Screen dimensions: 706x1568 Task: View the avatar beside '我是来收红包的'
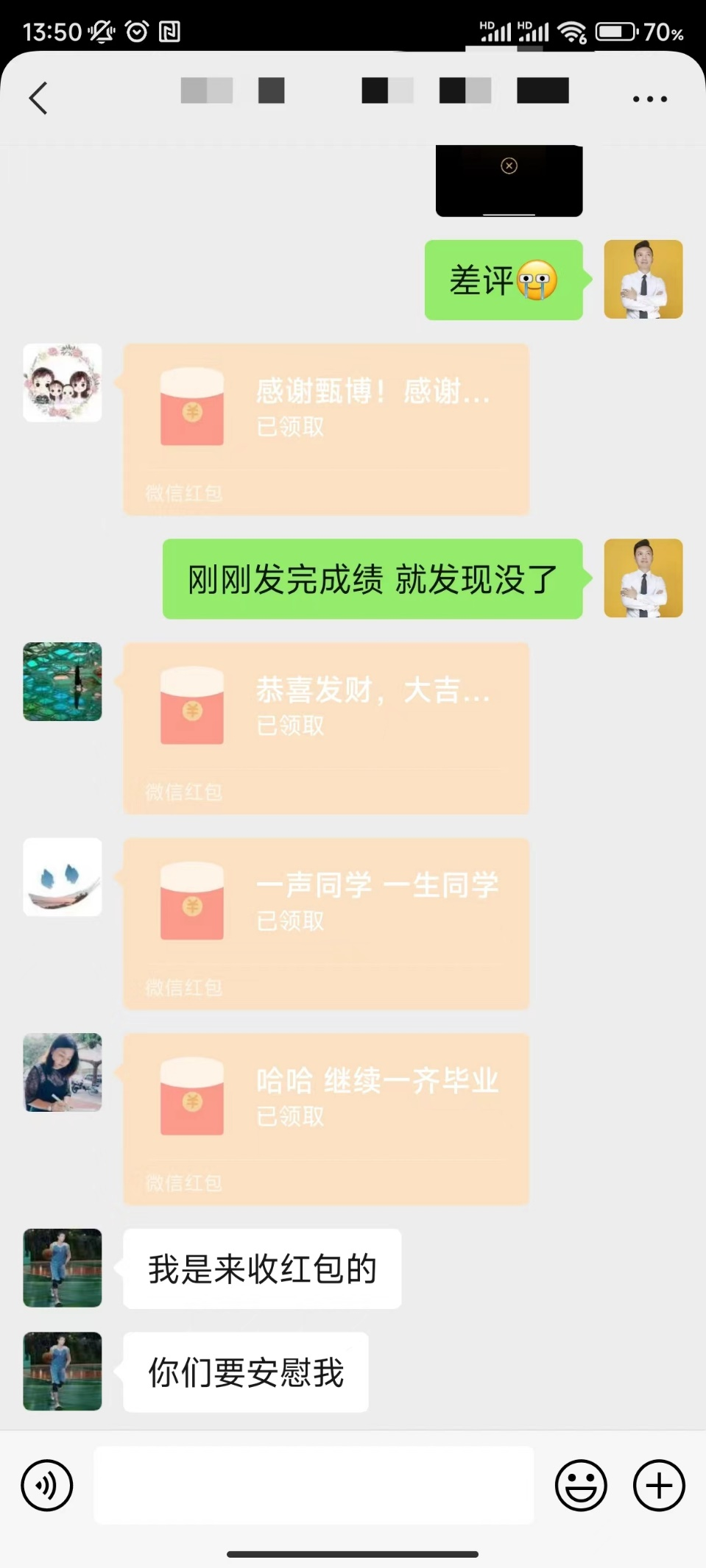point(63,1268)
